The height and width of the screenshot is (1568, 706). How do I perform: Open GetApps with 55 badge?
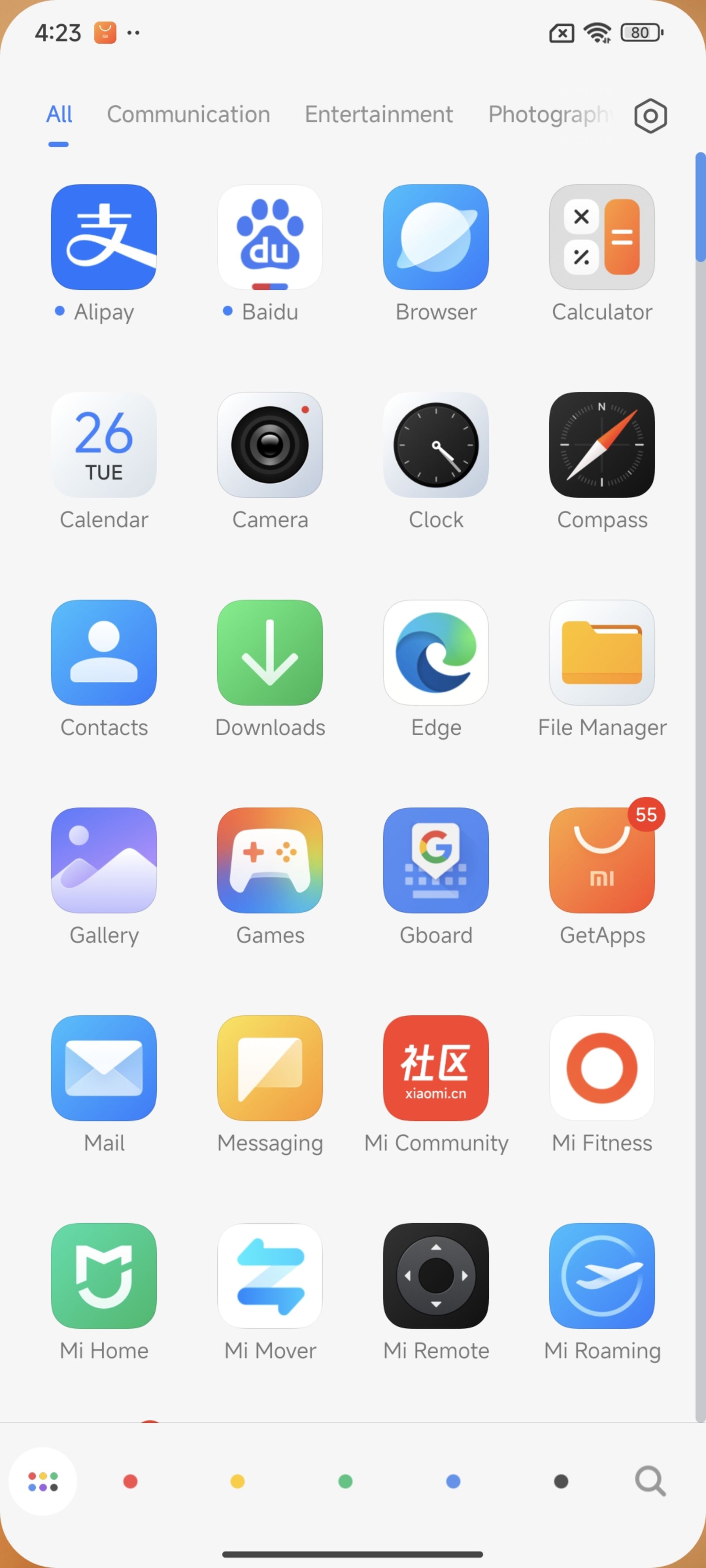tap(601, 860)
